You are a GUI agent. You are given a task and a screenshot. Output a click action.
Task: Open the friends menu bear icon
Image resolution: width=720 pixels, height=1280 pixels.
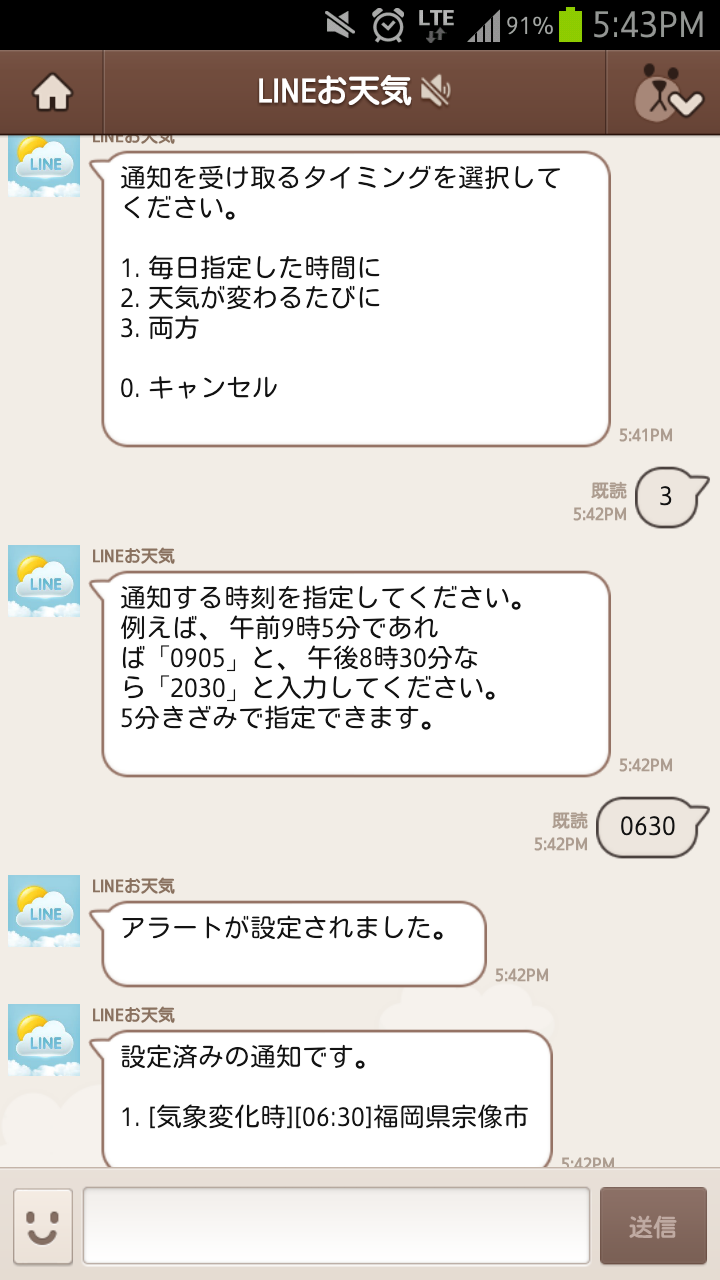point(664,92)
